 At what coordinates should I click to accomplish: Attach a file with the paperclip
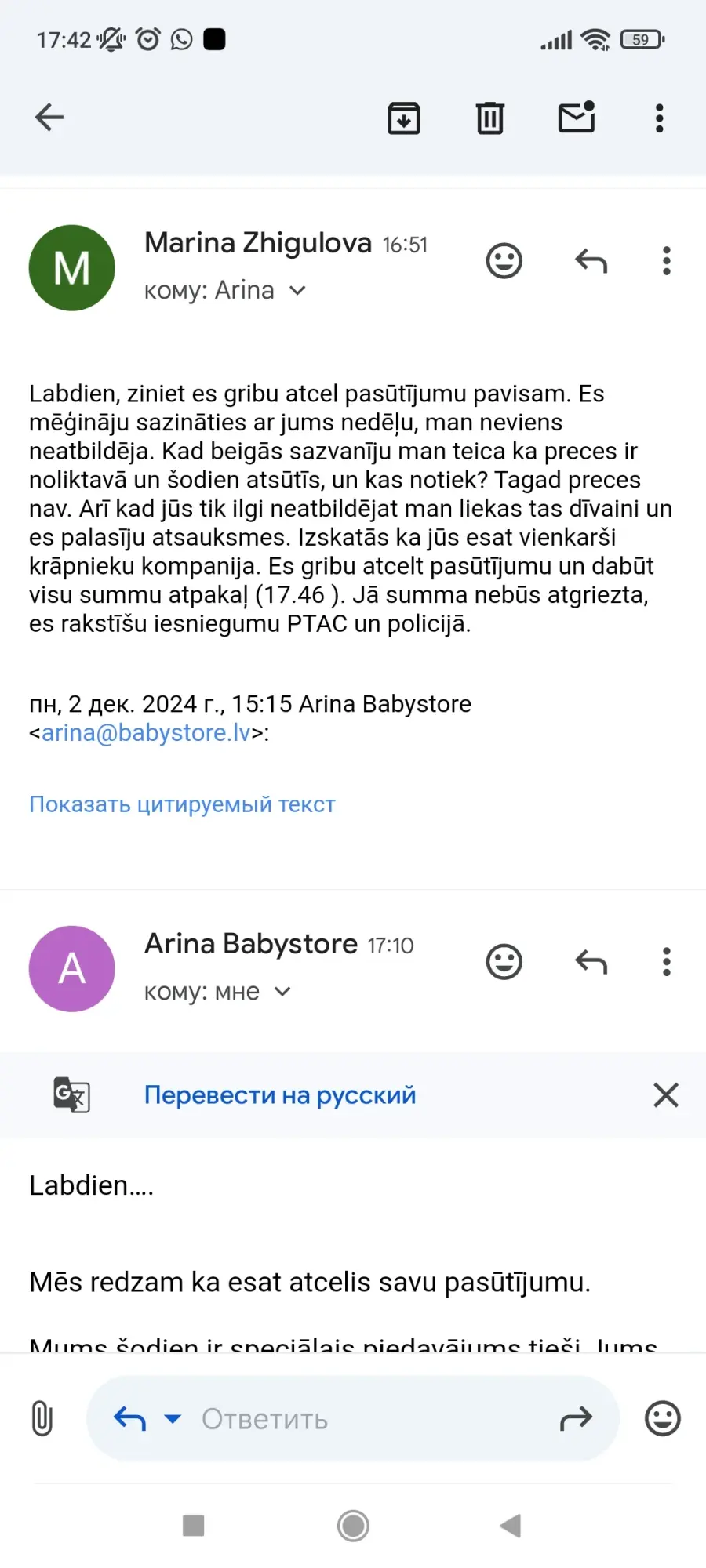(x=42, y=1418)
